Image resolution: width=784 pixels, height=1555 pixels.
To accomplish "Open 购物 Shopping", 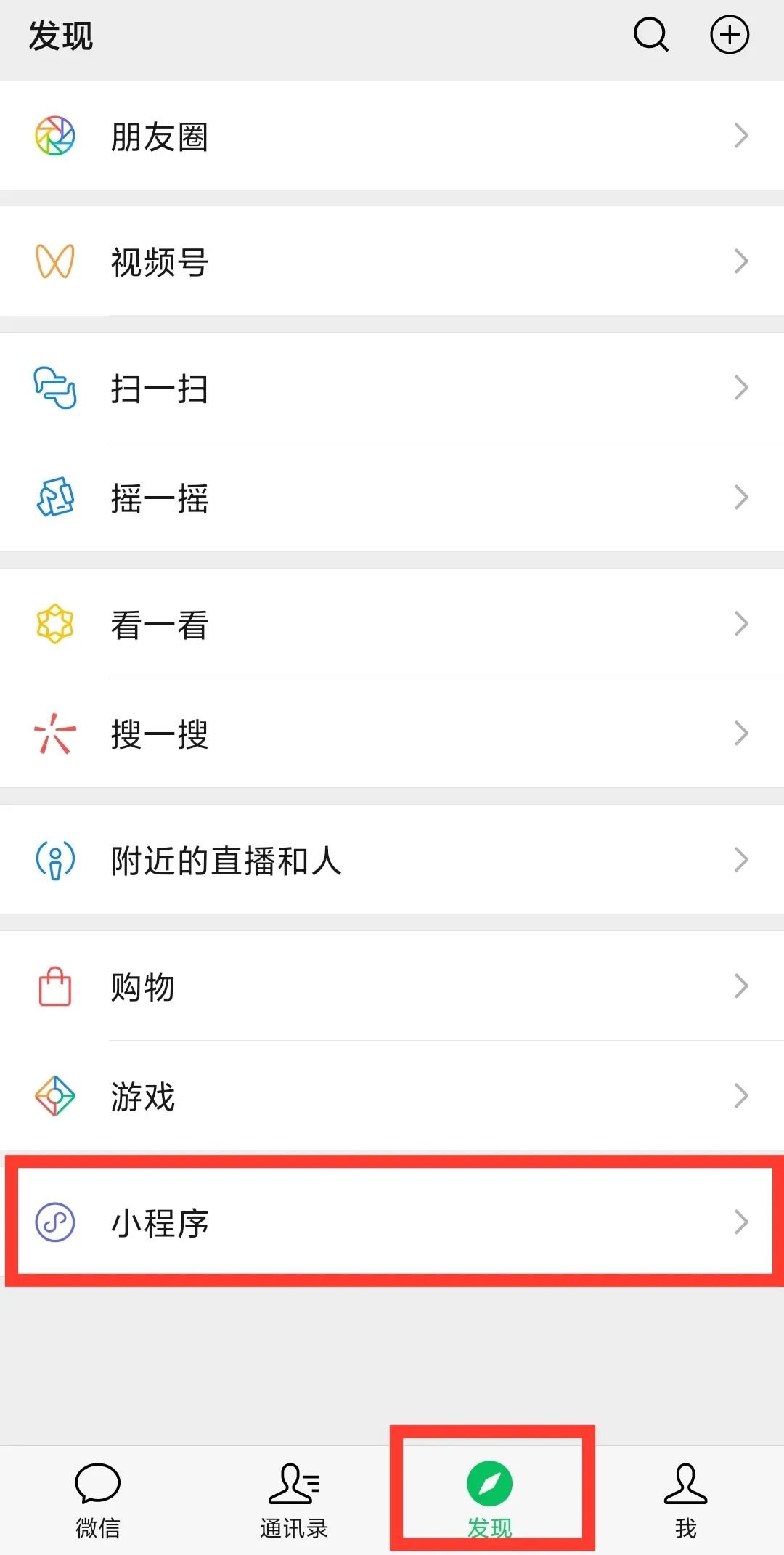I will pos(392,986).
